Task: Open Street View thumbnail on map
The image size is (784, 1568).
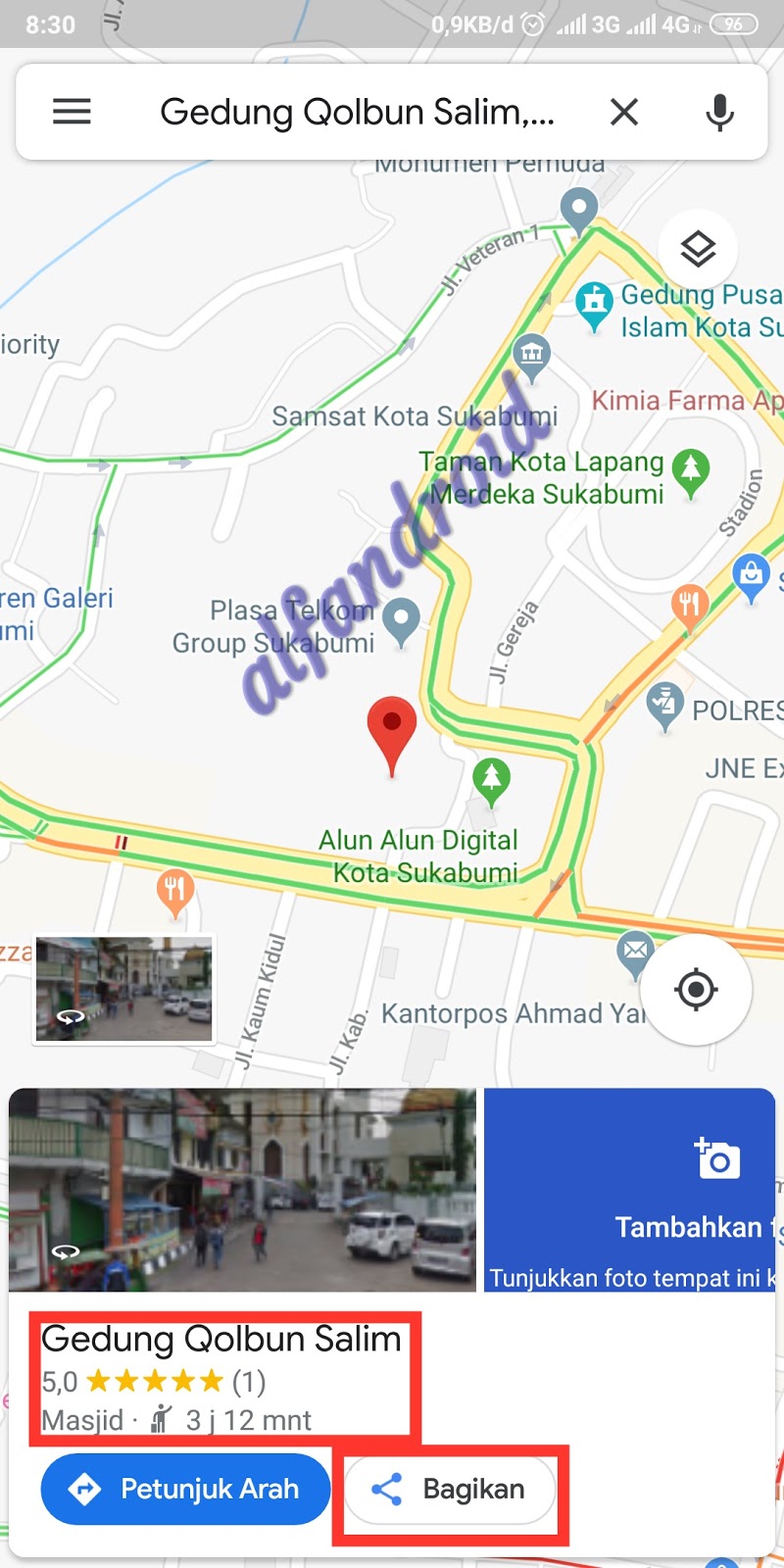Action: [123, 989]
